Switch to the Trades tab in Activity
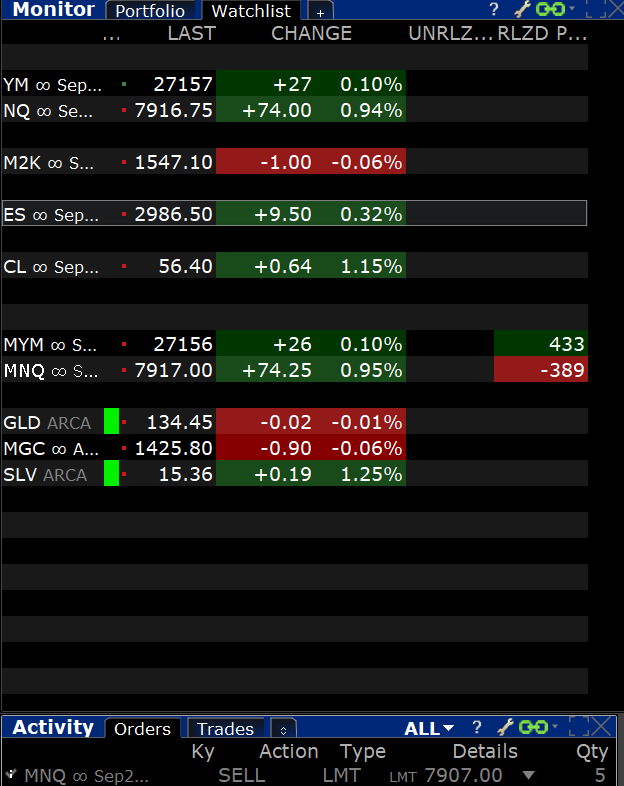Image resolution: width=624 pixels, height=786 pixels. click(x=225, y=728)
